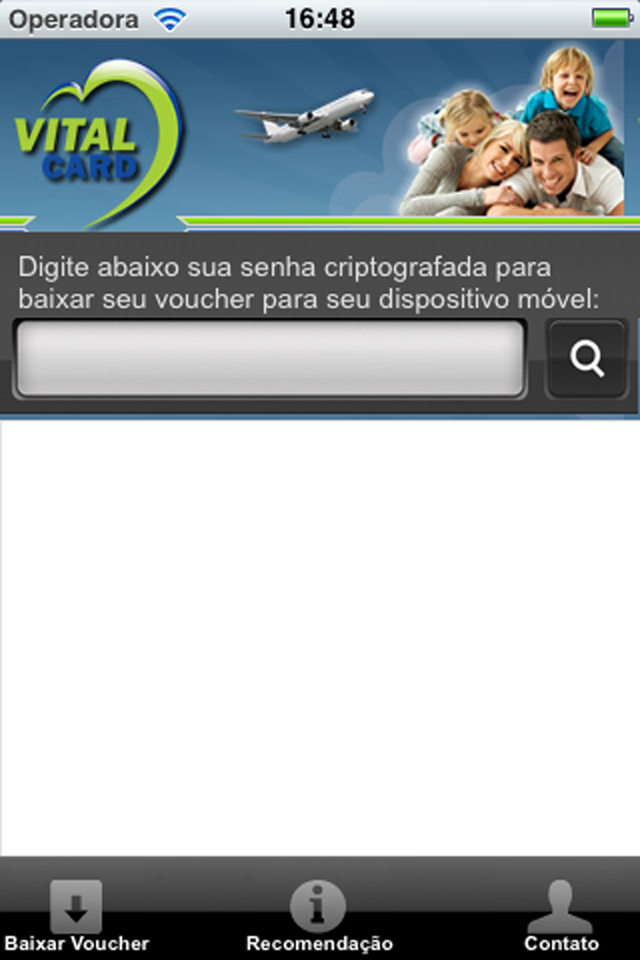The image size is (640, 960).
Task: Go to the Contato tab
Action: (x=561, y=915)
